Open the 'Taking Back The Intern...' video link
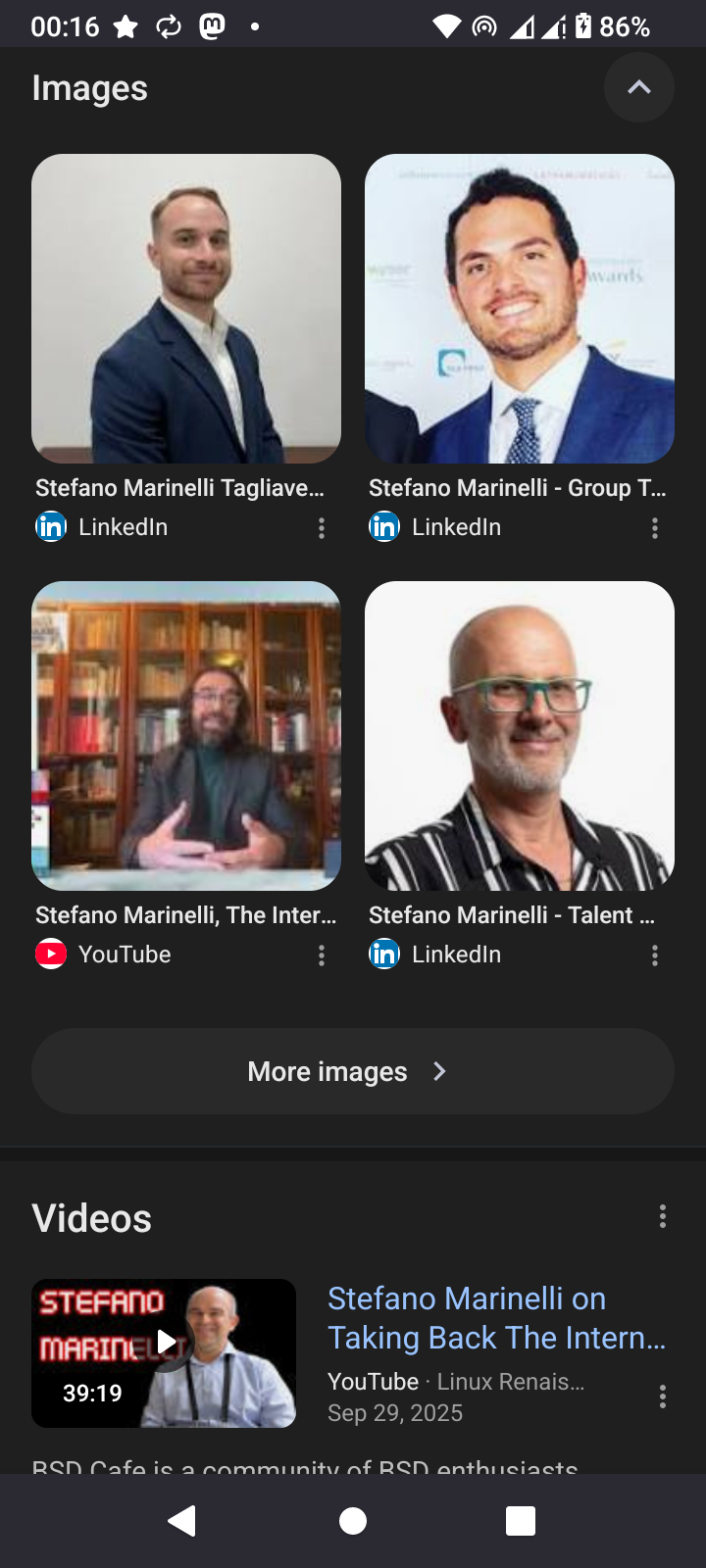This screenshot has height=1568, width=706. 496,1318
